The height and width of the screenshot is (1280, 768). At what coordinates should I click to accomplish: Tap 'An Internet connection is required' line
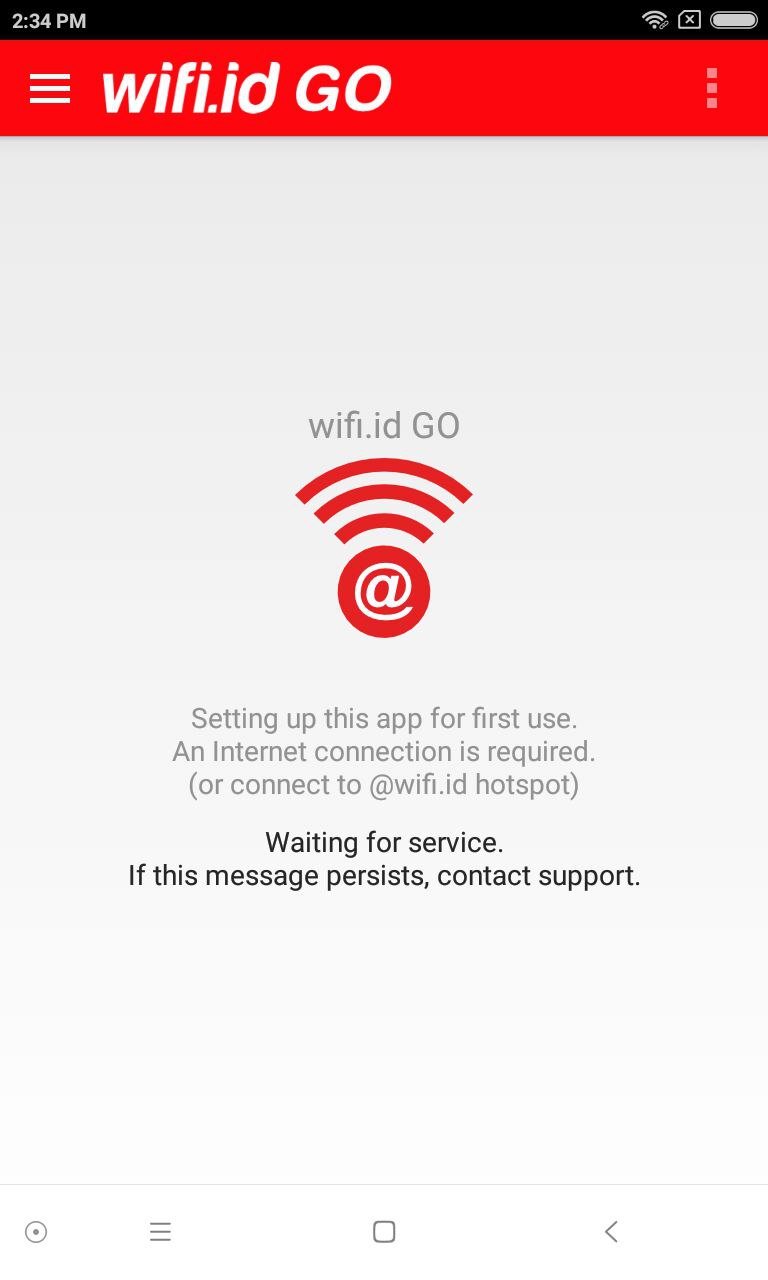pyautogui.click(x=383, y=751)
